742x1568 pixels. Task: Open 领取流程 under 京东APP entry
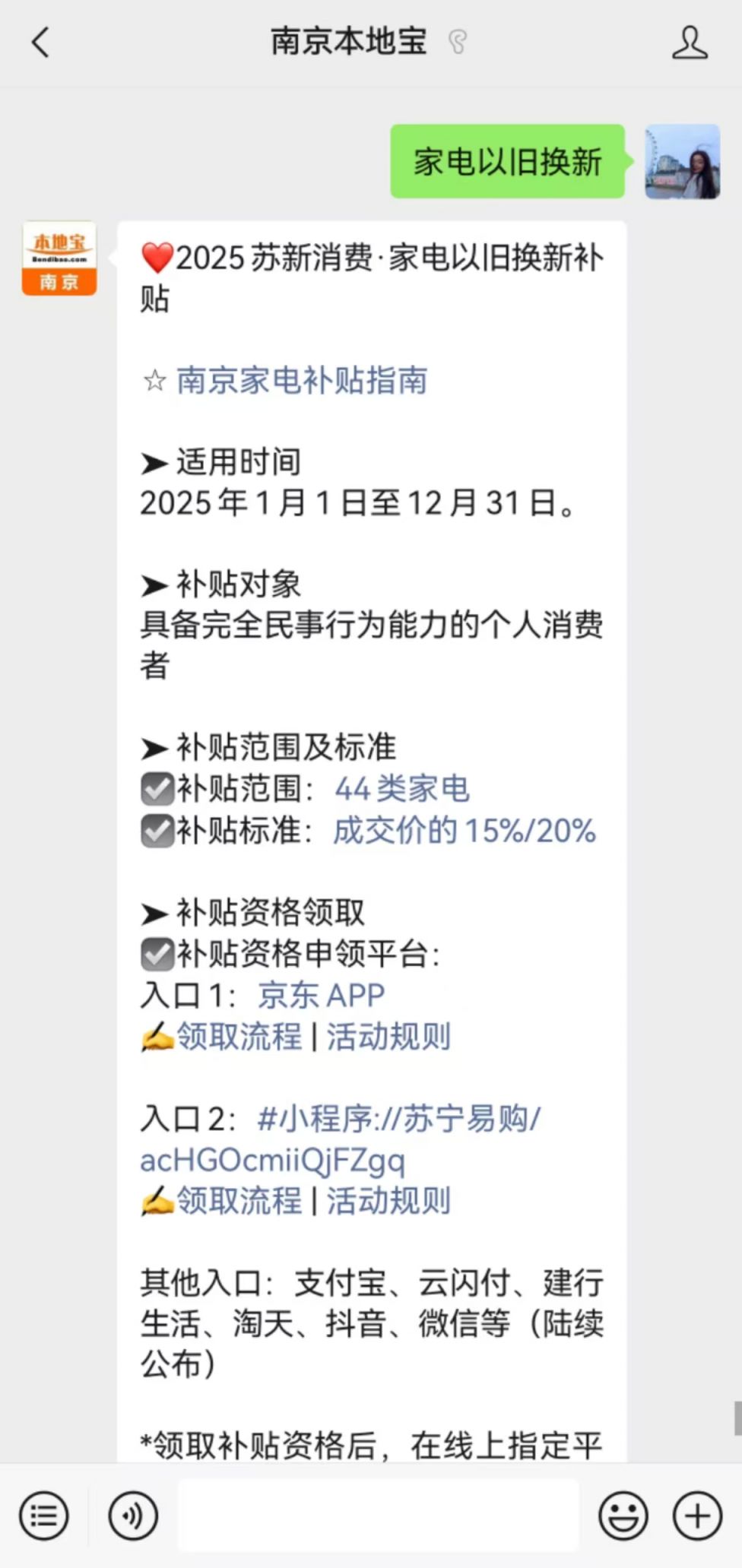239,1036
